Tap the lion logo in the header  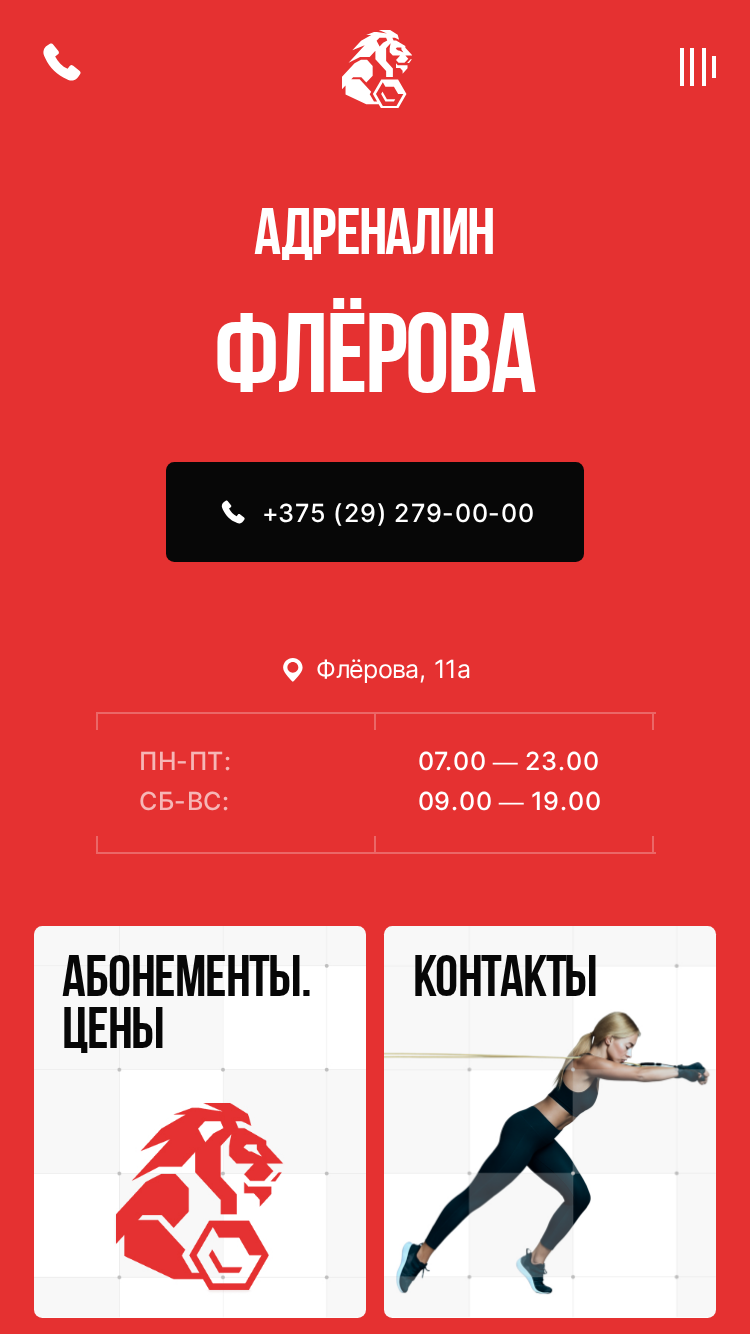[x=376, y=68]
